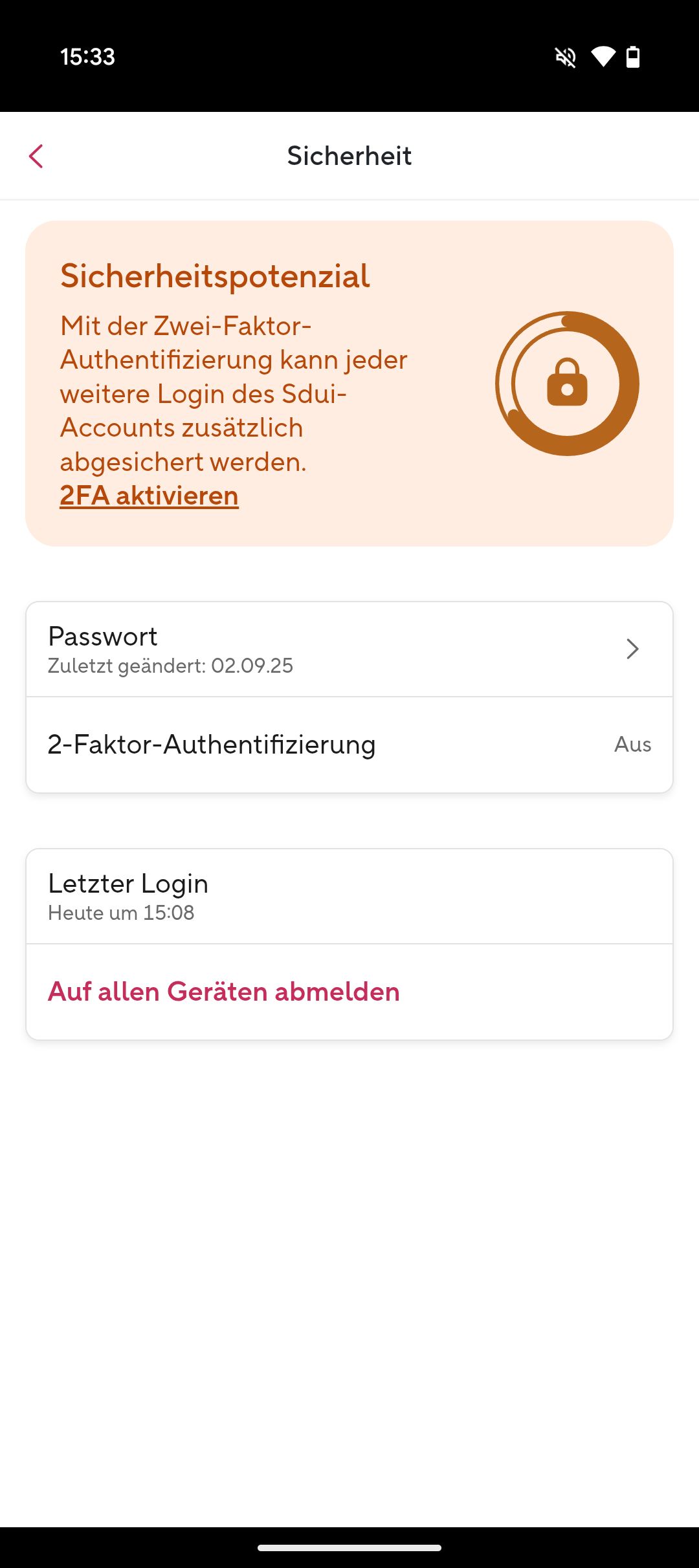The height and width of the screenshot is (1568, 699).
Task: Open the 2-Faktor-Authentifizierung row
Action: point(349,745)
